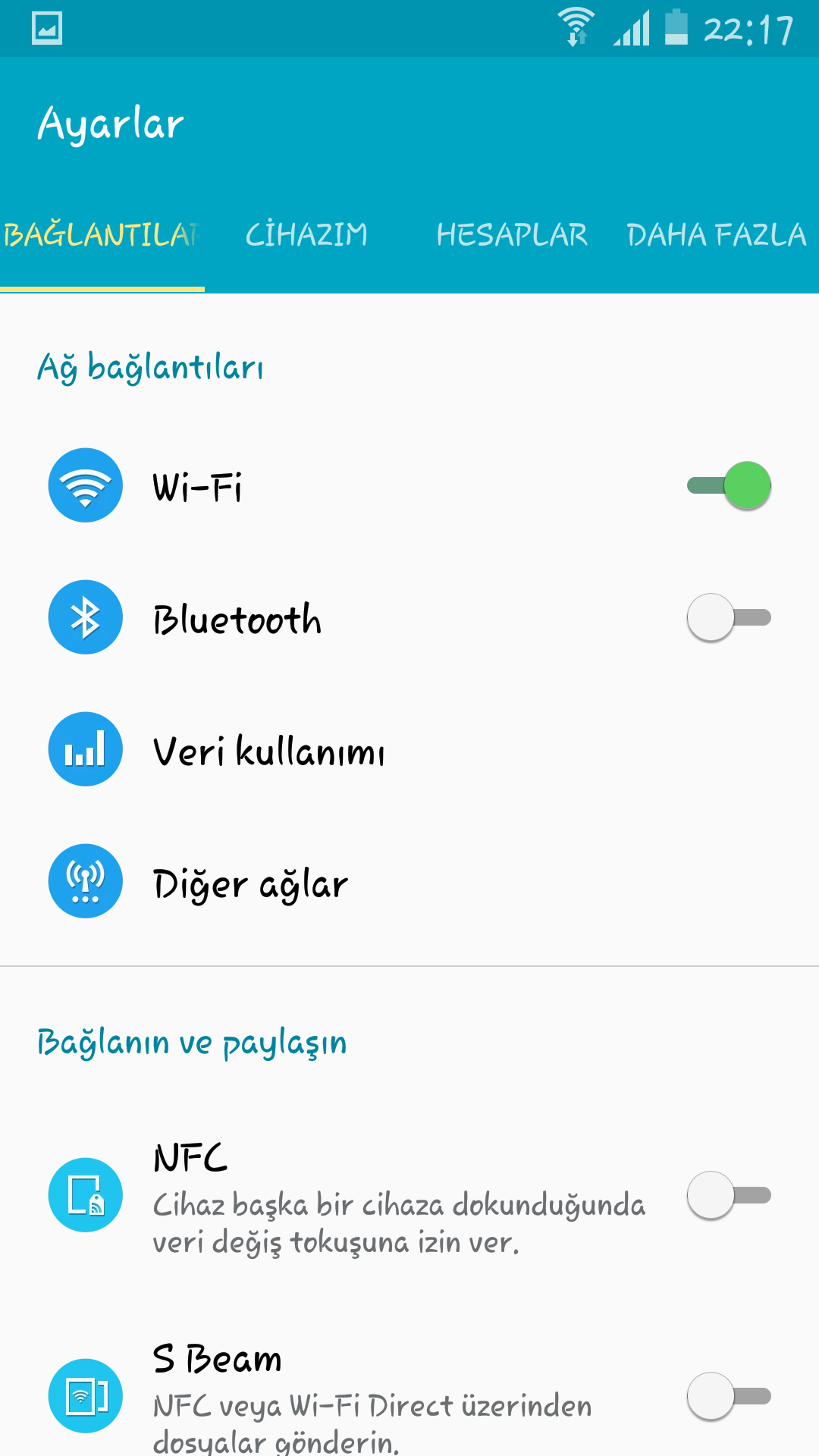
Task: Turn on the NFC switch
Action: click(x=729, y=1195)
